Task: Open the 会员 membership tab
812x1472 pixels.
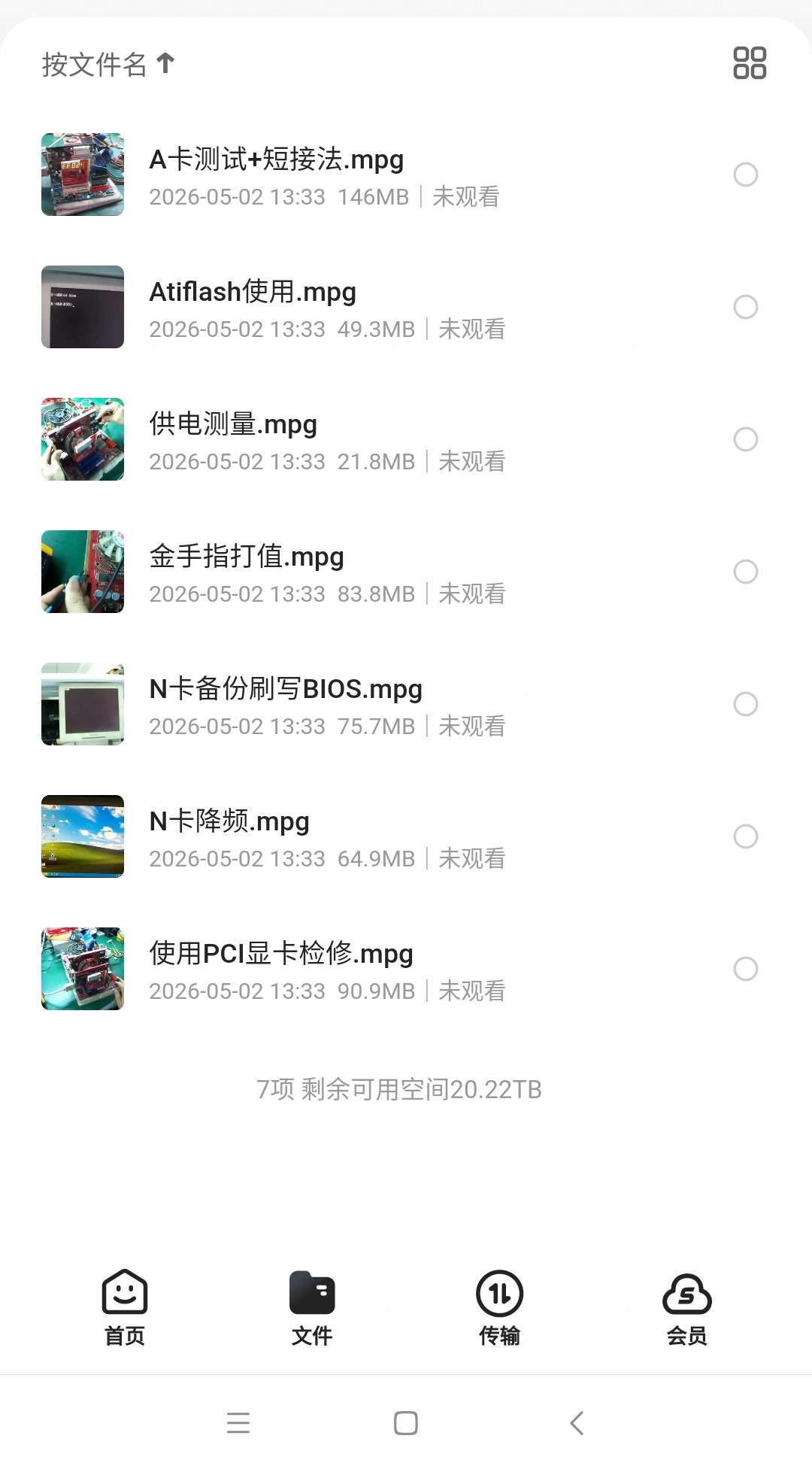Action: pyautogui.click(x=686, y=1309)
